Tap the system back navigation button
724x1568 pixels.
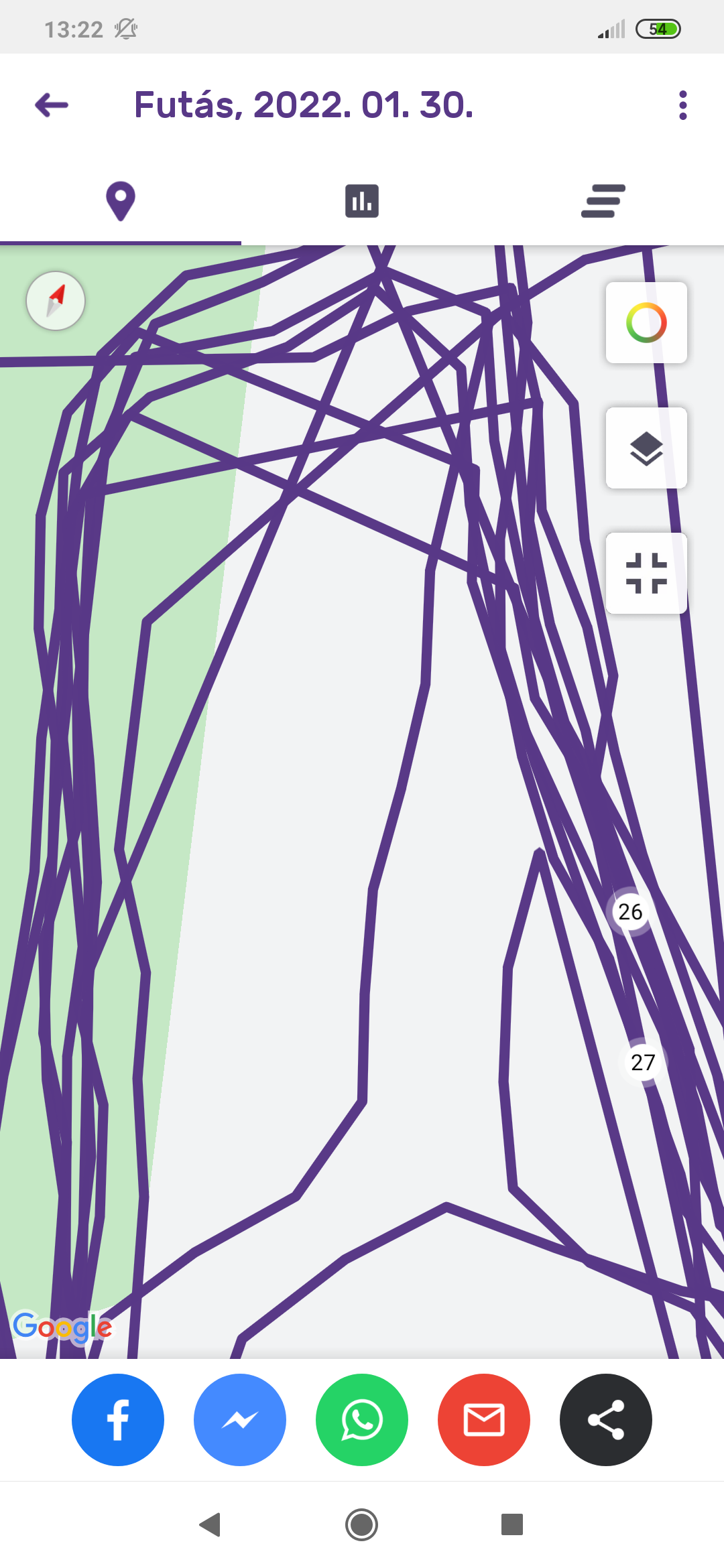(x=210, y=1524)
